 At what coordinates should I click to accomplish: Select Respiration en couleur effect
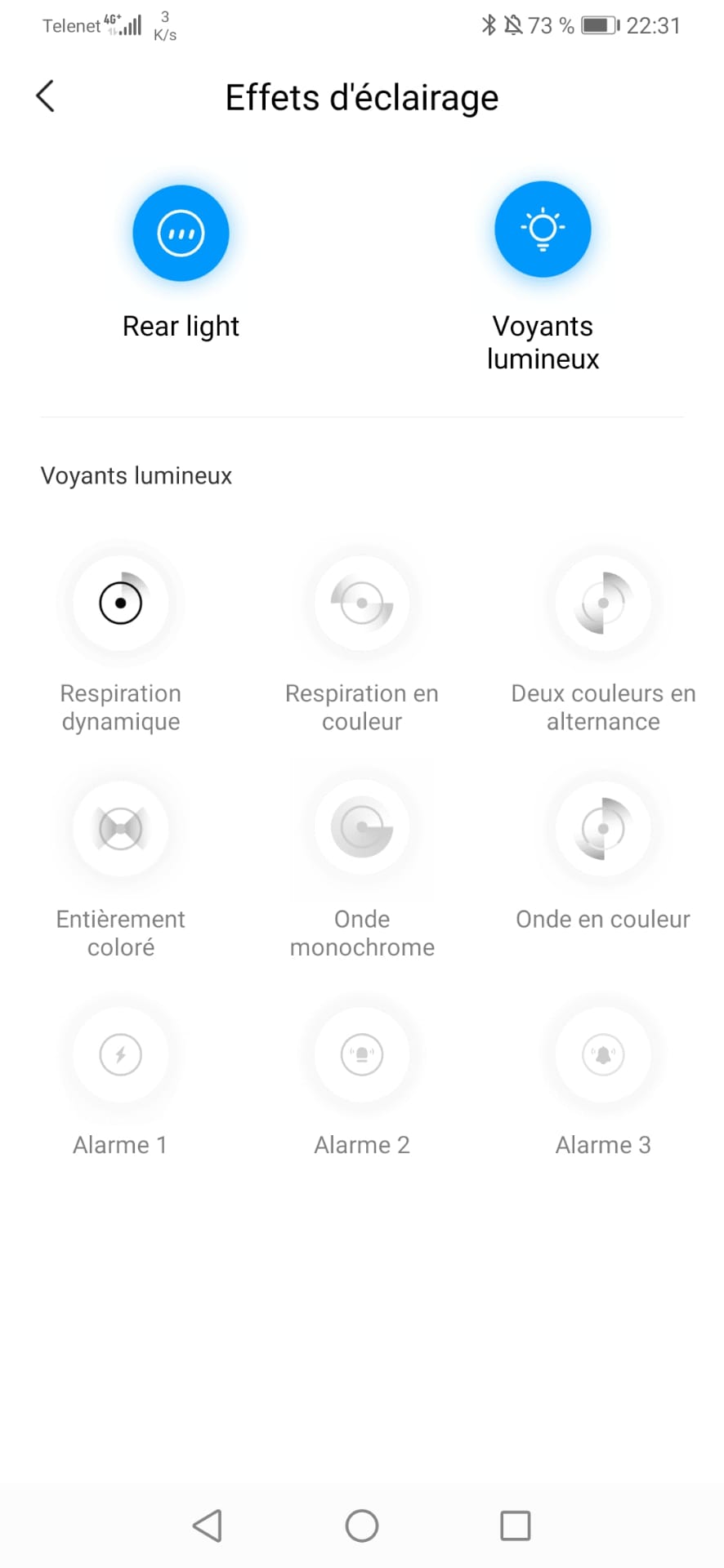[x=362, y=604]
